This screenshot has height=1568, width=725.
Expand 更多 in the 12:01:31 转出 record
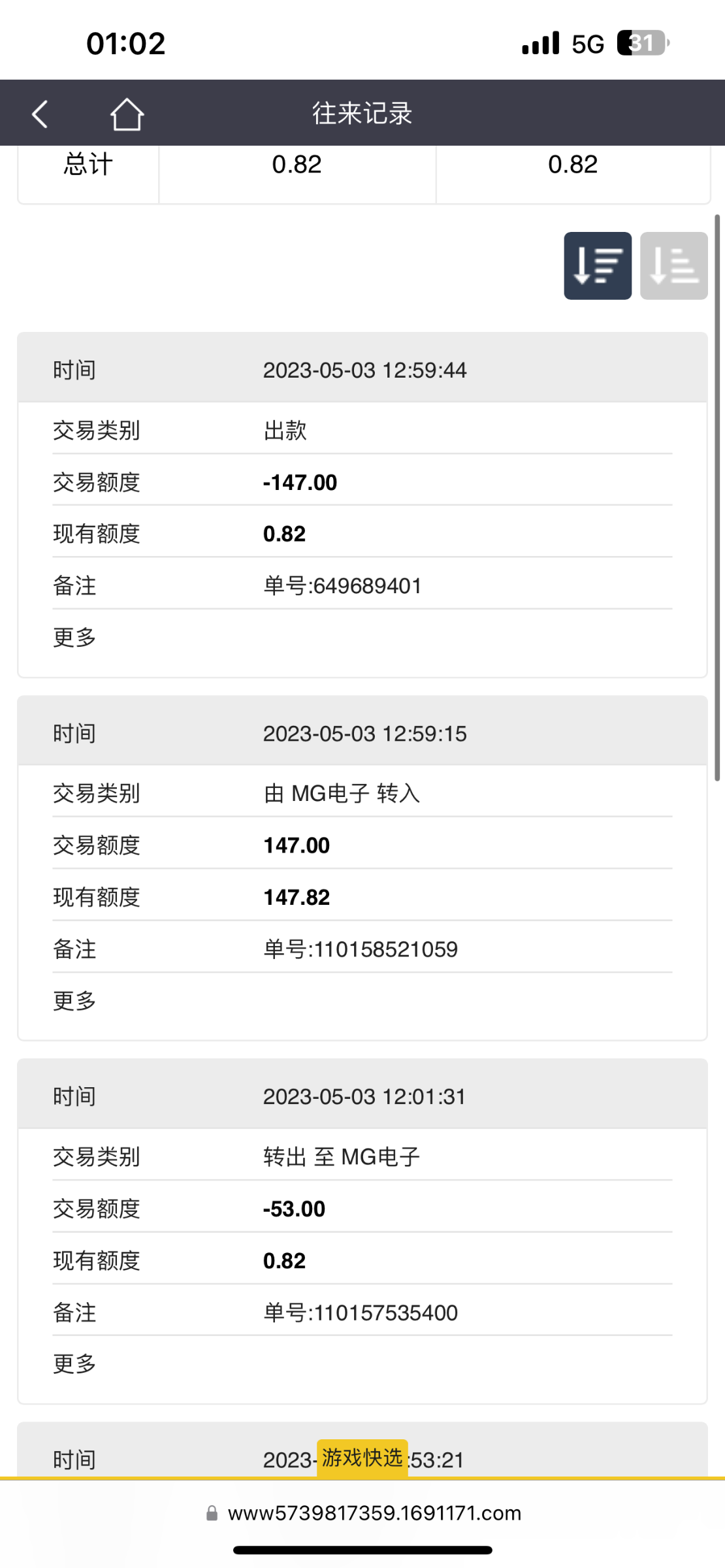click(74, 1364)
